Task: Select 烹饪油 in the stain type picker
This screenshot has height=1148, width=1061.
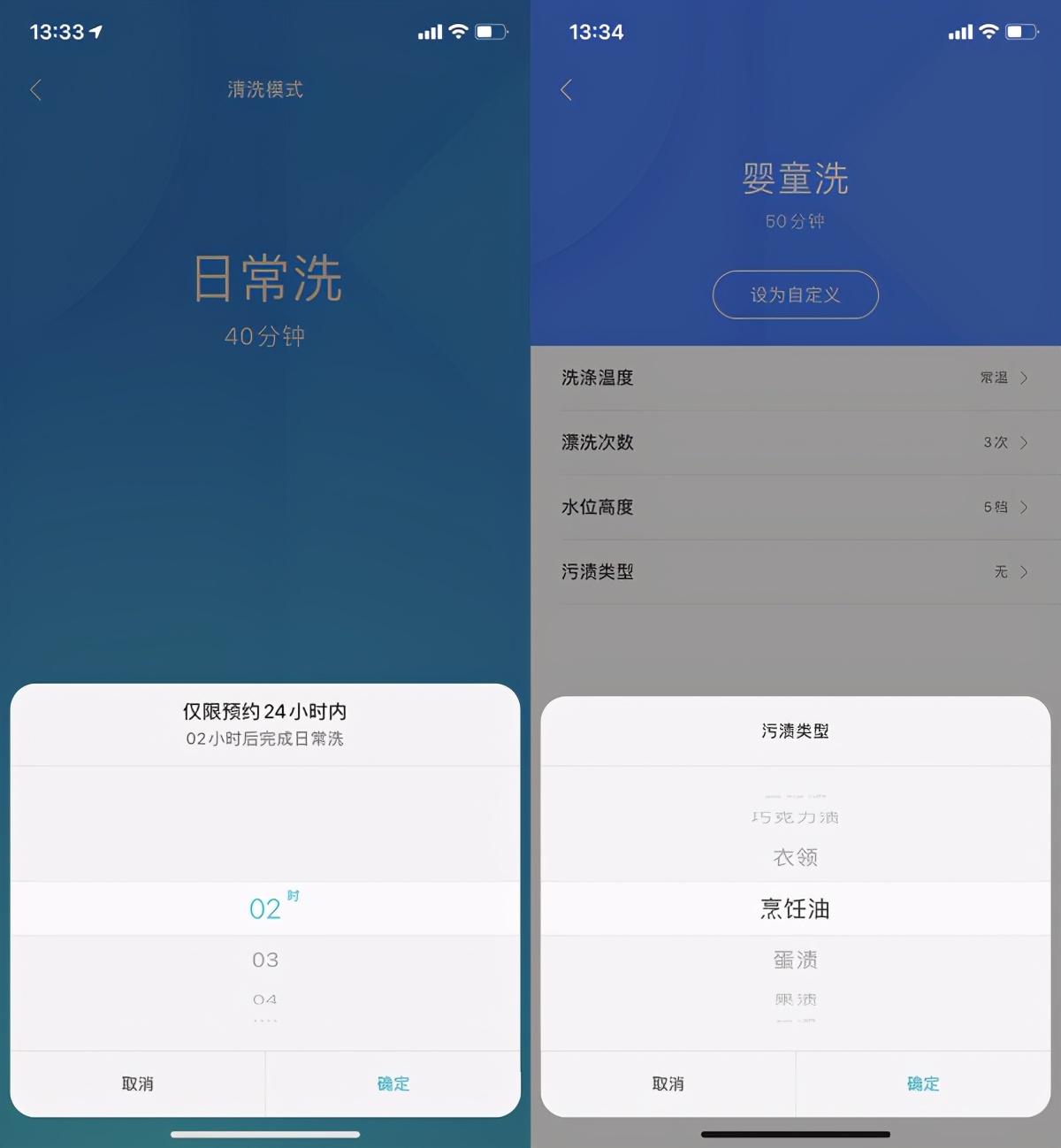Action: (x=794, y=908)
